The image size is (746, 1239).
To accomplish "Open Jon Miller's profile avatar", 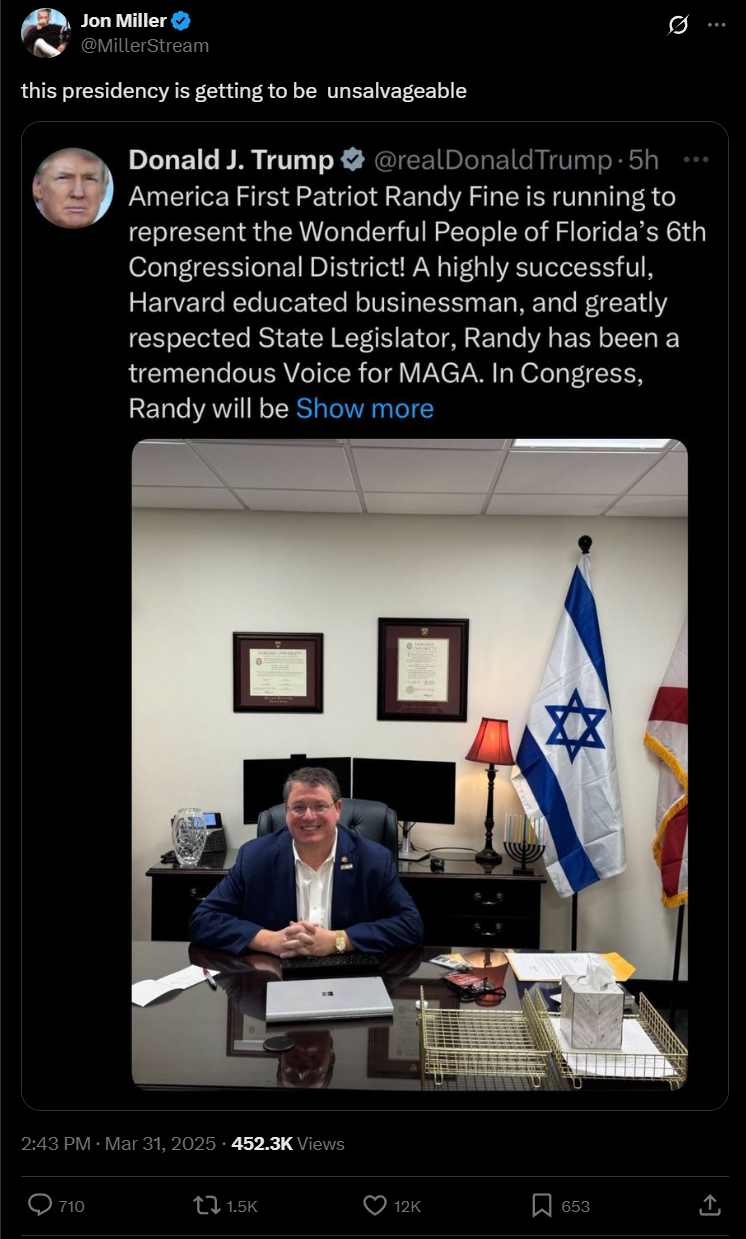I will [45, 33].
